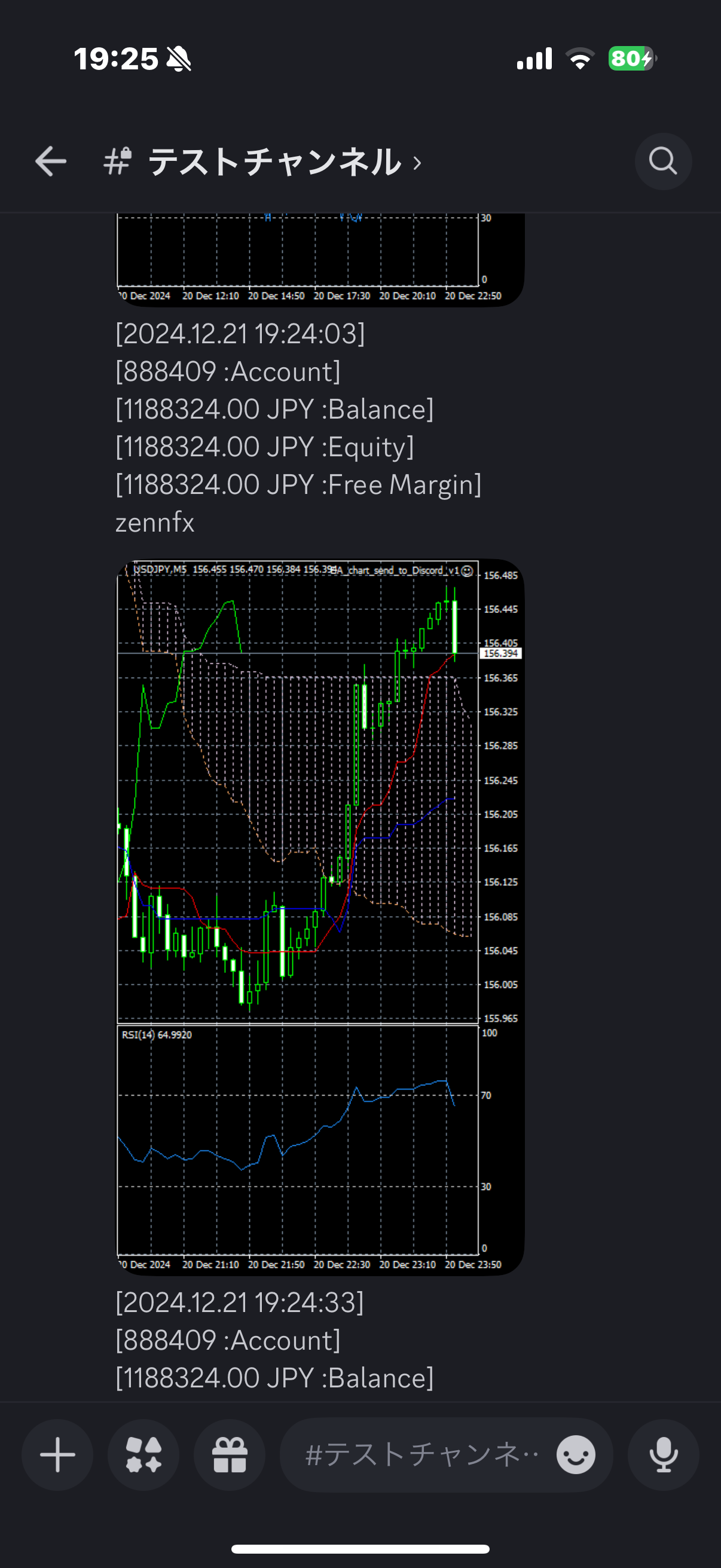Open the emoji picker
Viewport: 721px width, 1568px height.
(576, 1454)
